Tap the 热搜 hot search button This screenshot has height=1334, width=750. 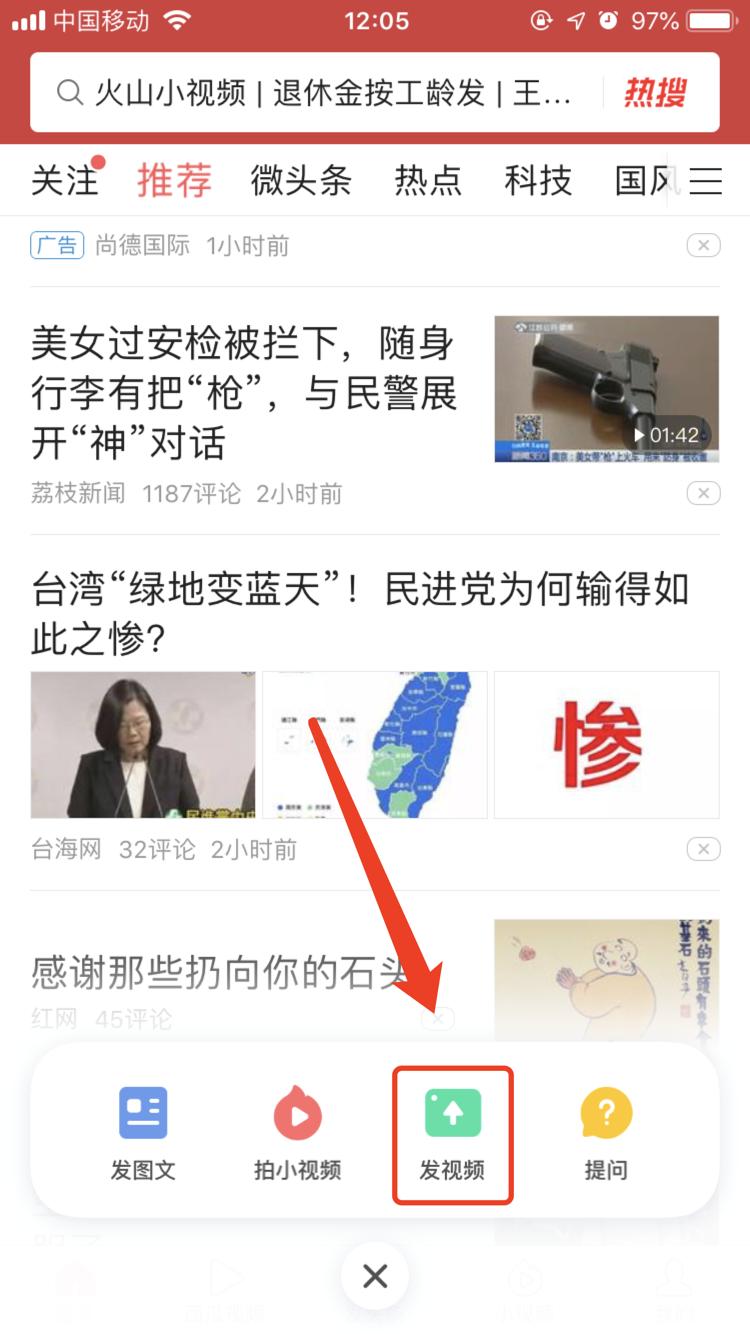click(655, 92)
